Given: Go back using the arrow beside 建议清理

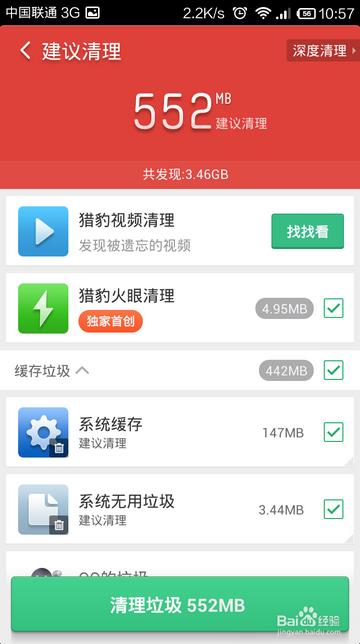Looking at the screenshot, I should 25,51.
